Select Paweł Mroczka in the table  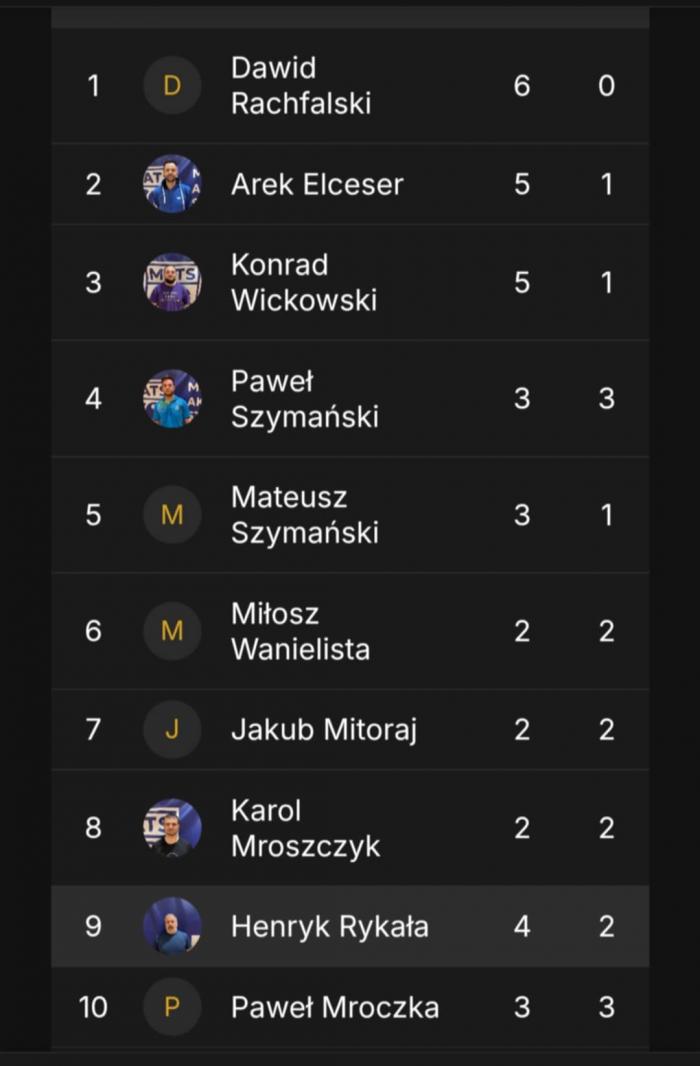click(334, 1006)
